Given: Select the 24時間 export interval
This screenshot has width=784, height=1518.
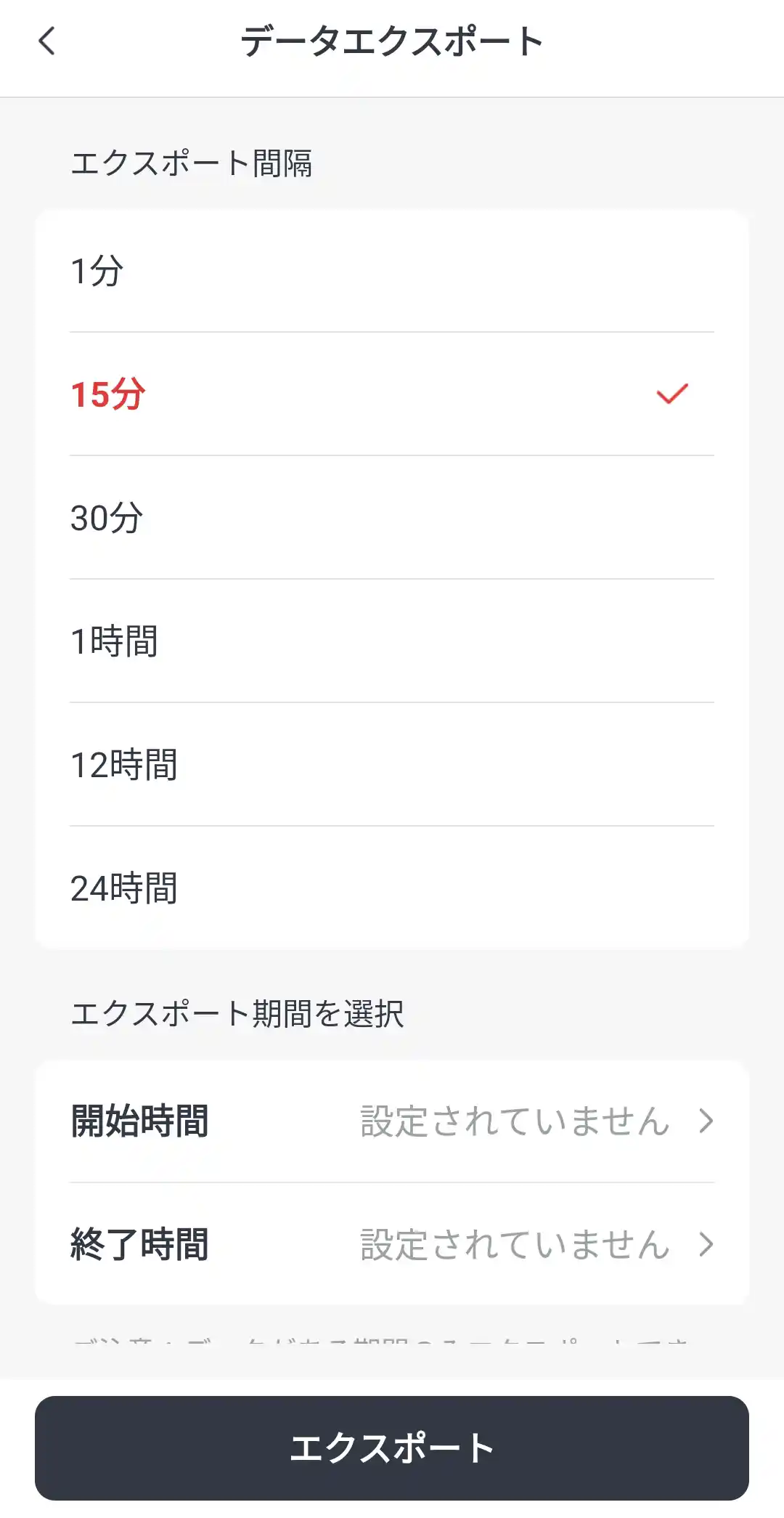Looking at the screenshot, I should pyautogui.click(x=392, y=887).
